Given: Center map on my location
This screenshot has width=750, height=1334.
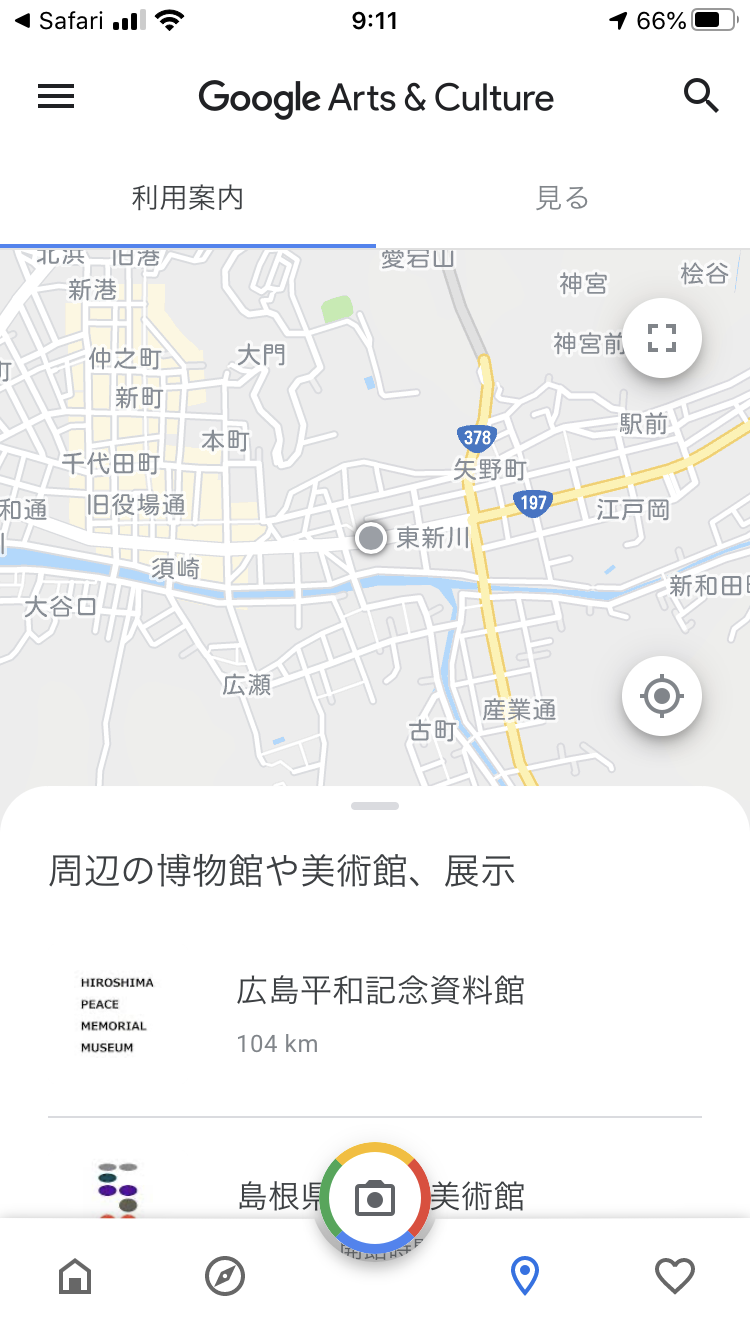Looking at the screenshot, I should pyautogui.click(x=661, y=696).
